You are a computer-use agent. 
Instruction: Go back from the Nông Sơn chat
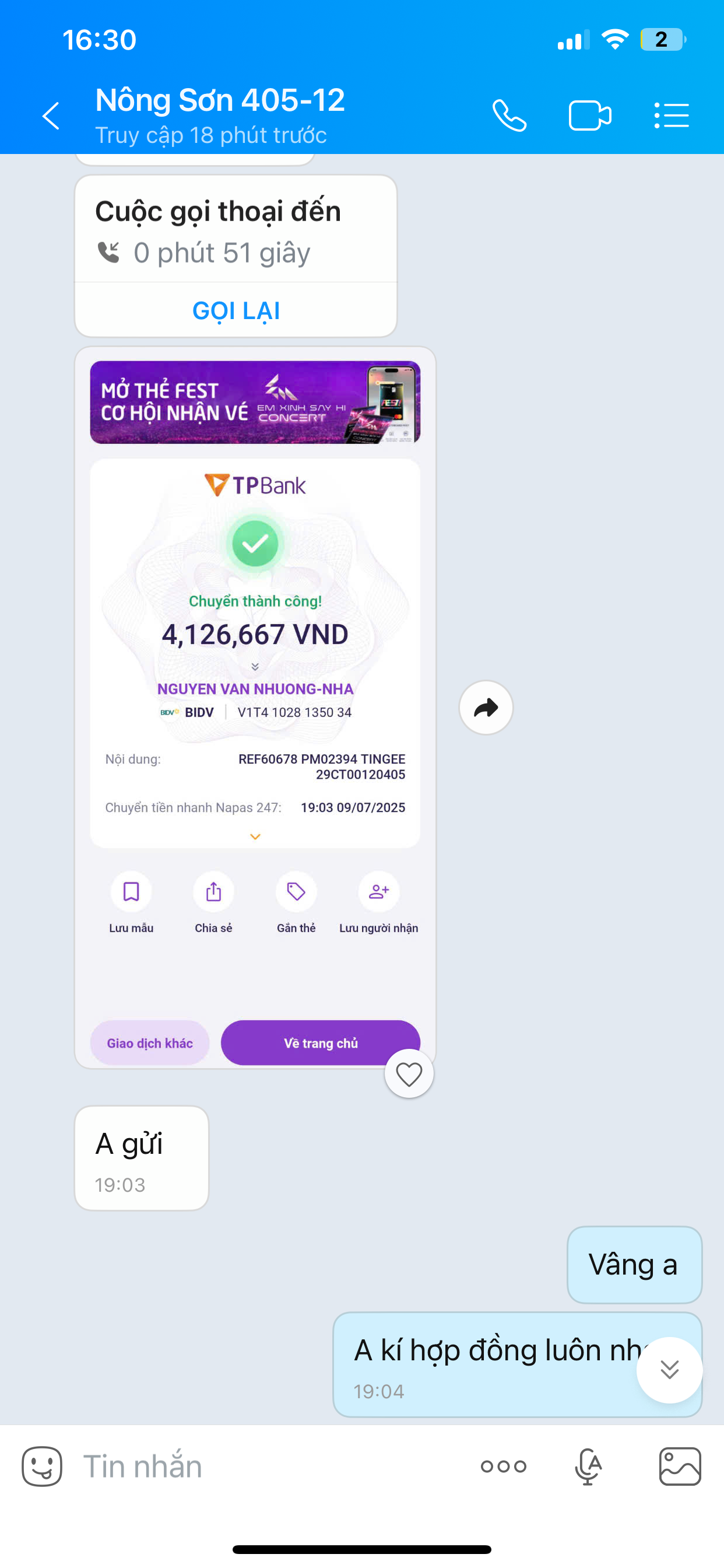tap(51, 116)
